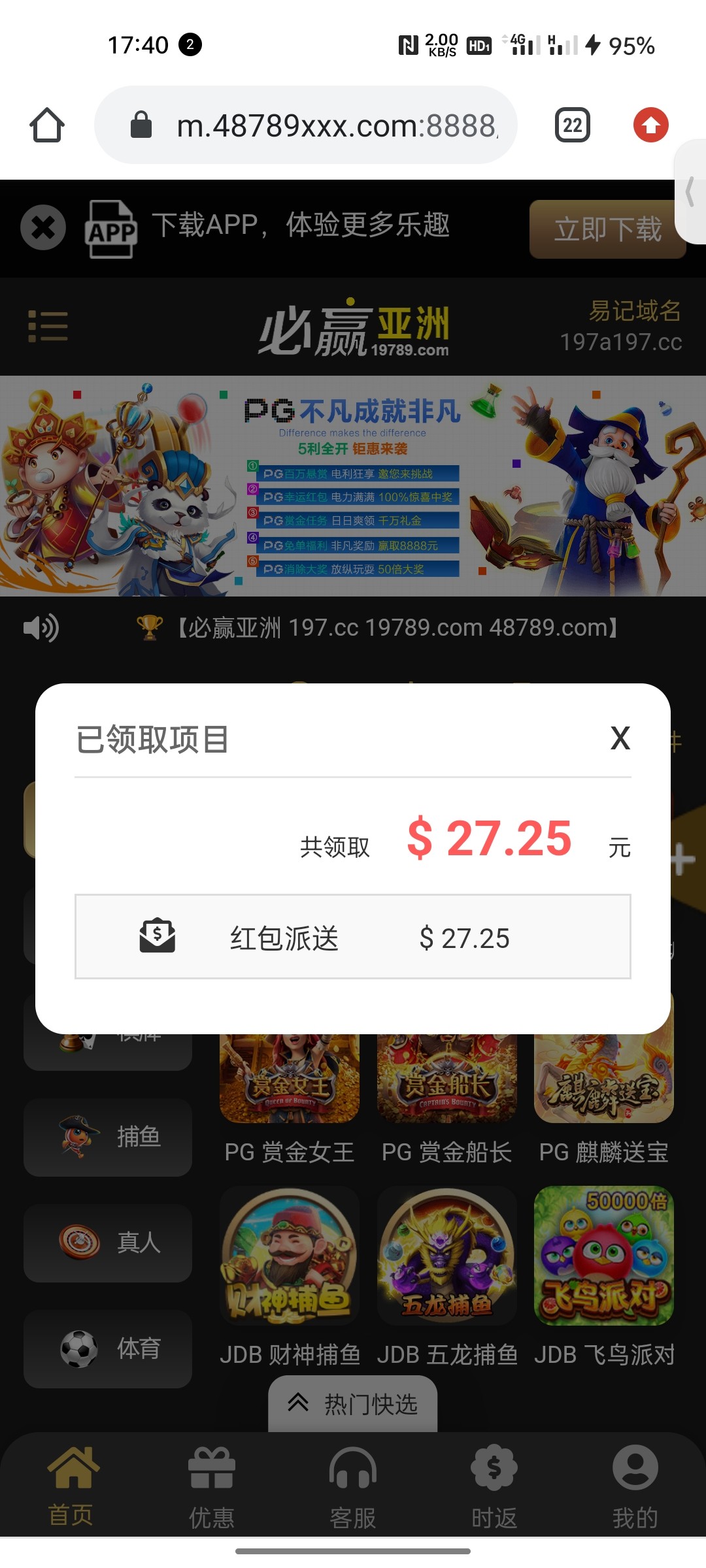Screen dimensions: 706x1568
Task: Open the JDB 财神捕鱼 game
Action: click(x=290, y=1256)
